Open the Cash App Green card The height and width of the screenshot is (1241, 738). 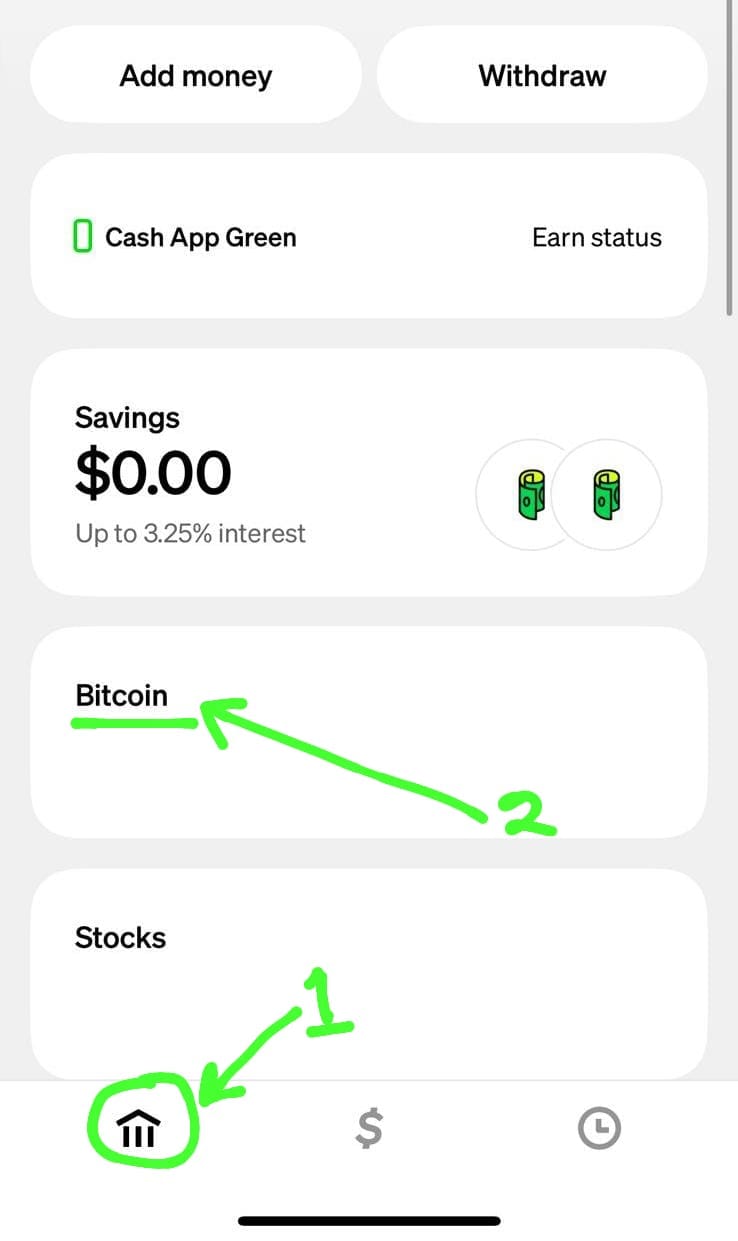pyautogui.click(x=368, y=237)
